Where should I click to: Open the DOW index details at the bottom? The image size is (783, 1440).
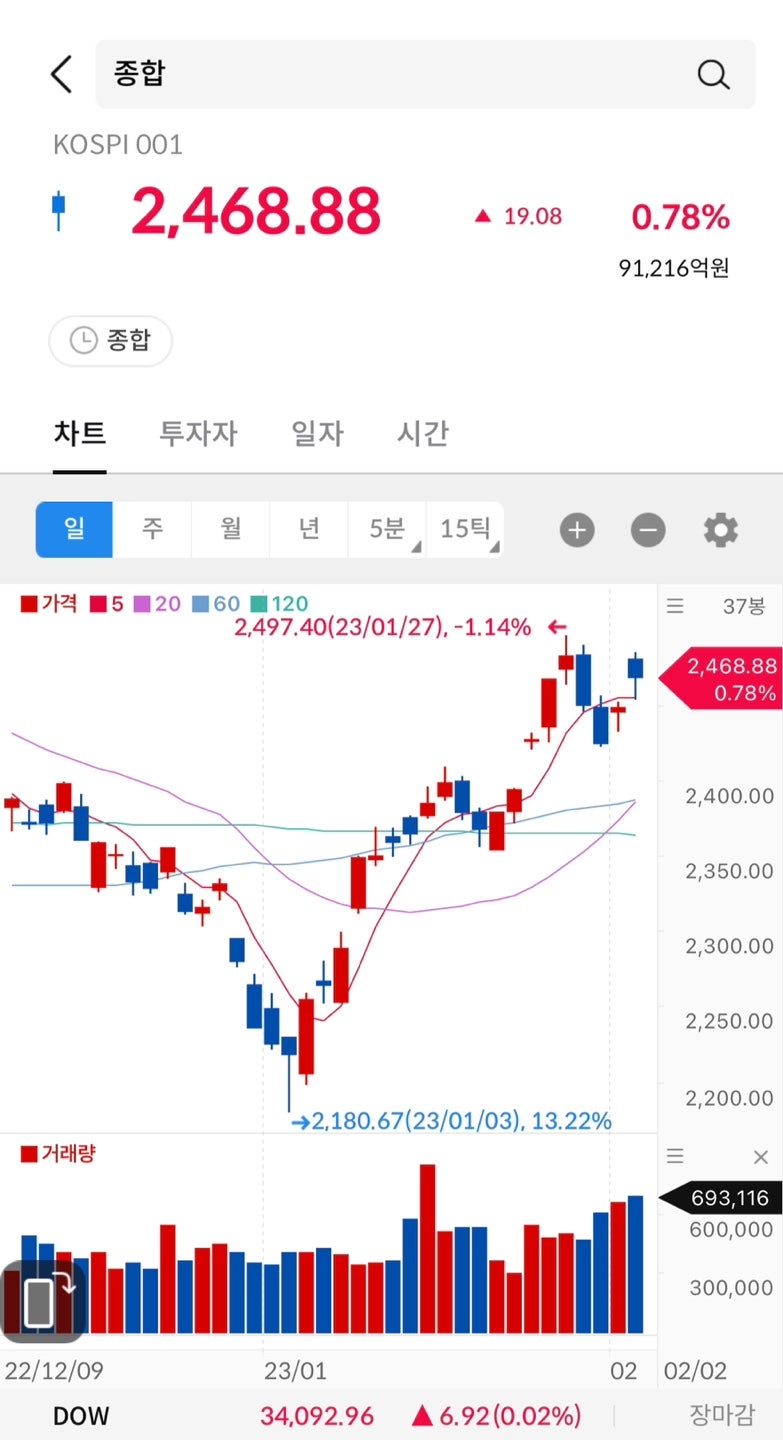[x=80, y=1416]
